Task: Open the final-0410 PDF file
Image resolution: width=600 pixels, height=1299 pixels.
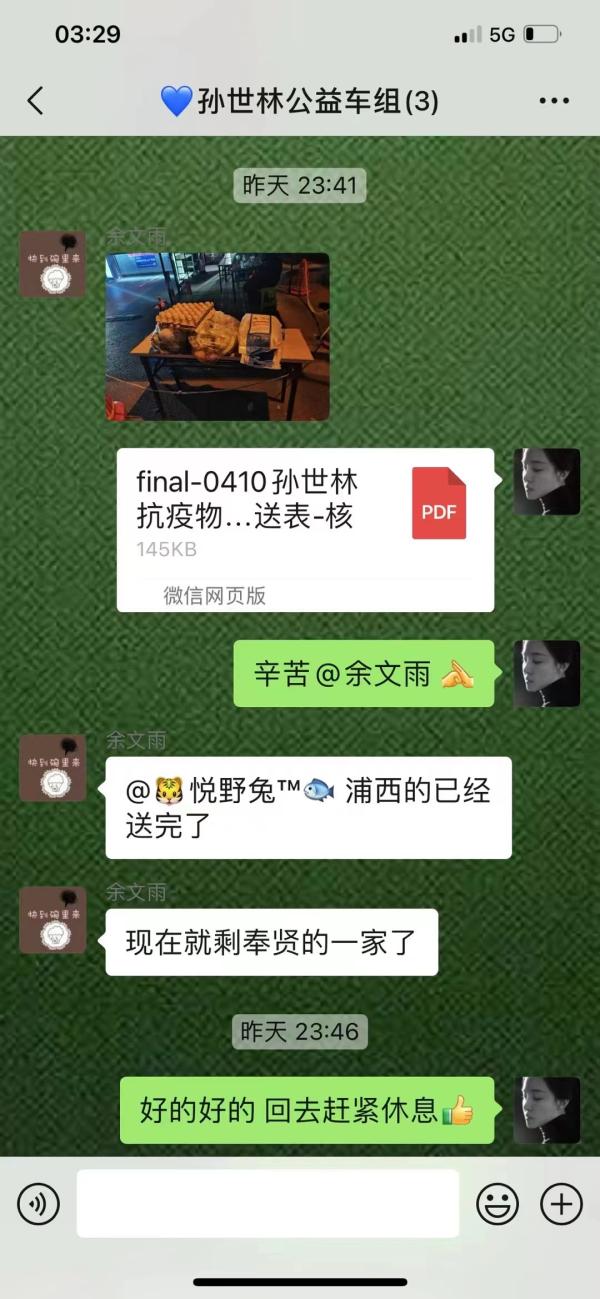Action: pyautogui.click(x=305, y=529)
